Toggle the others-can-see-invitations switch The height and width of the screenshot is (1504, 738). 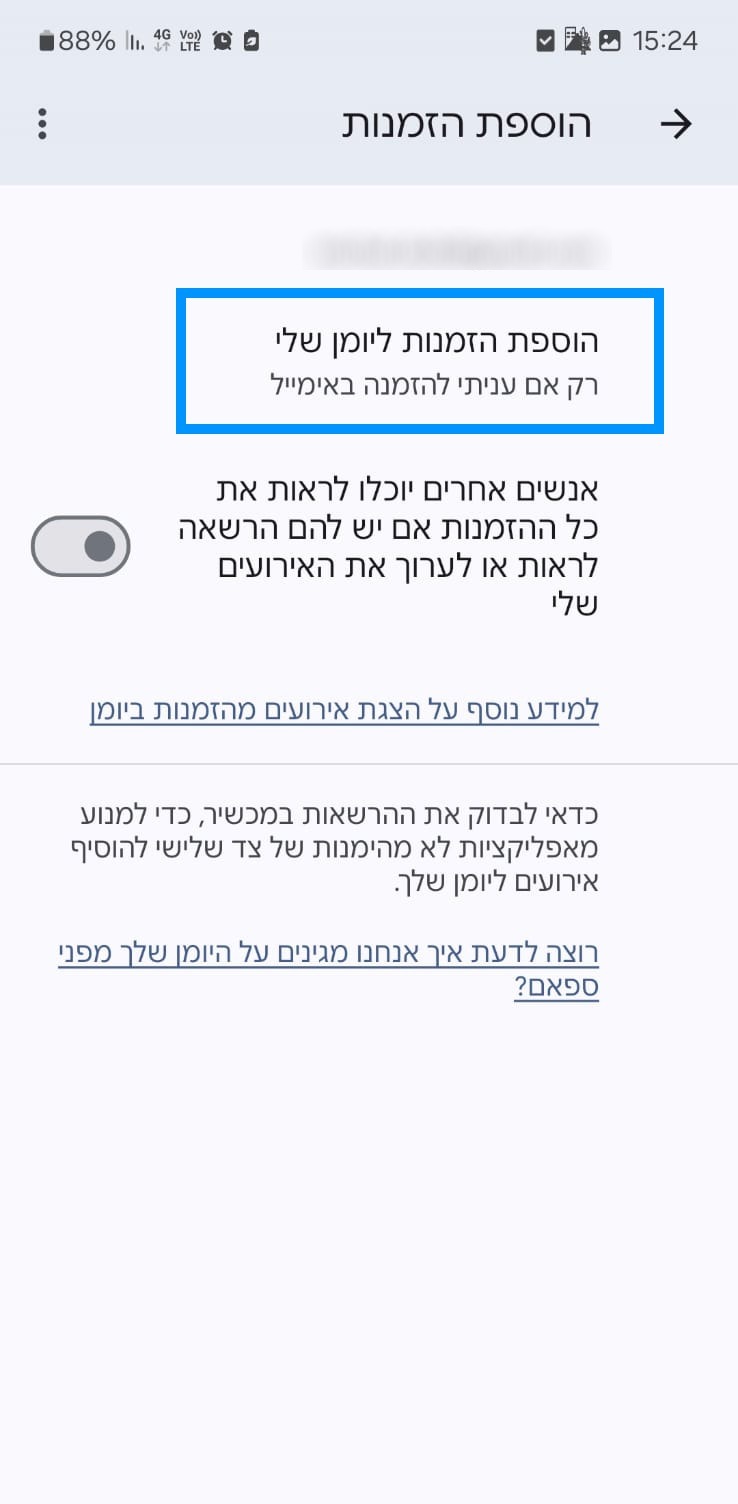tap(81, 546)
